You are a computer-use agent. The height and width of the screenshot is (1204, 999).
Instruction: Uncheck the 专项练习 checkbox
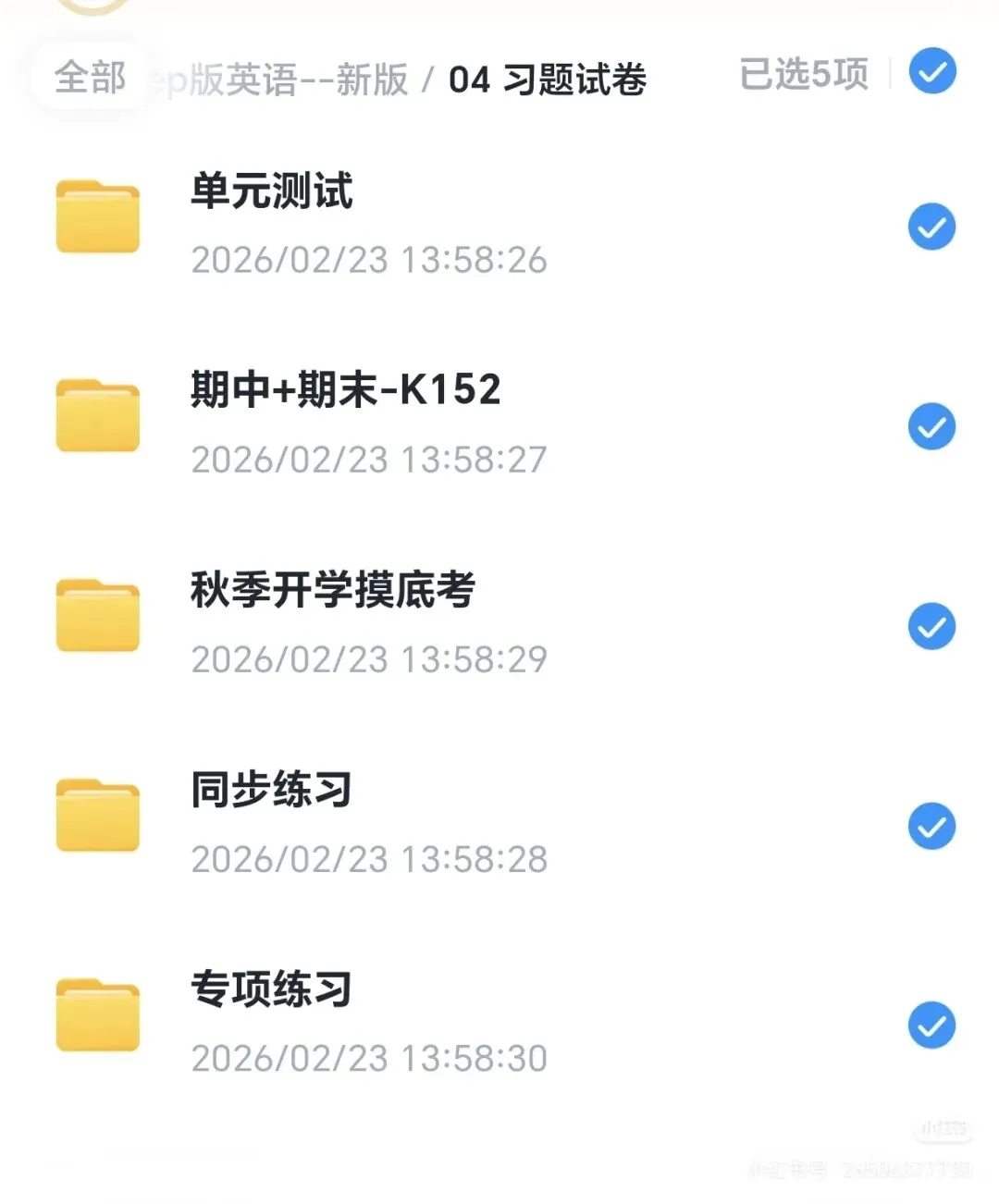(931, 1026)
